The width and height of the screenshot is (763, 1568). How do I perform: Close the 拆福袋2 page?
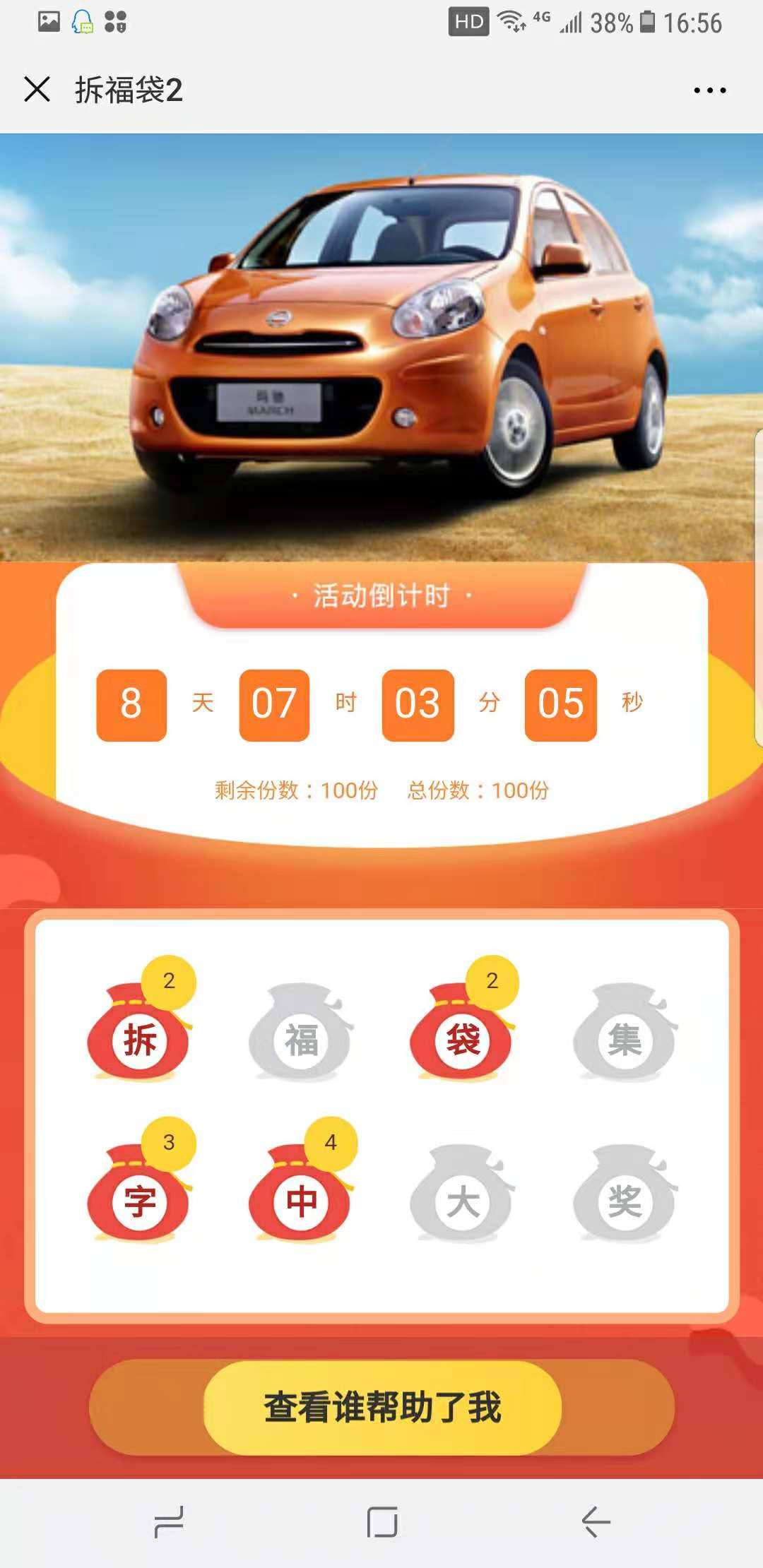[x=37, y=90]
